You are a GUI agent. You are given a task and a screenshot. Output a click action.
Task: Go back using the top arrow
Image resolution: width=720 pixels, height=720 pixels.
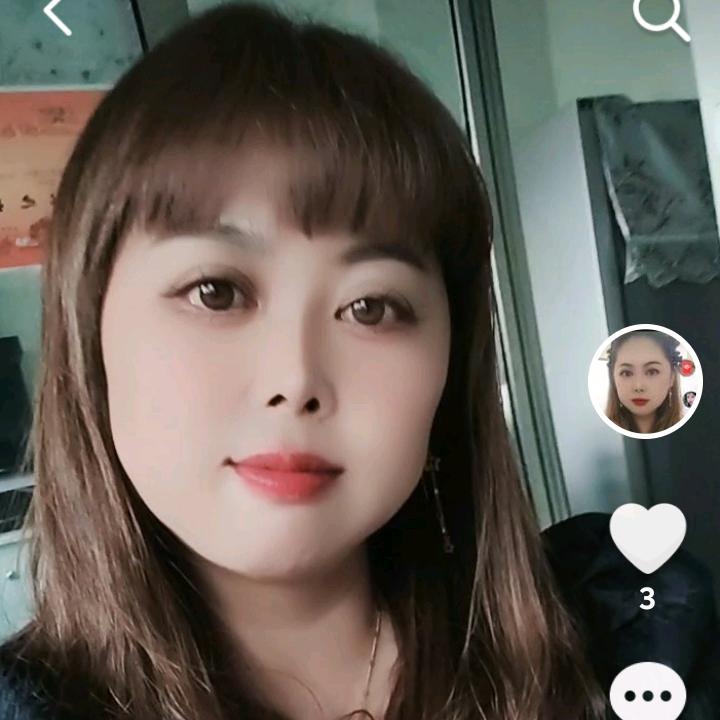pos(57,15)
